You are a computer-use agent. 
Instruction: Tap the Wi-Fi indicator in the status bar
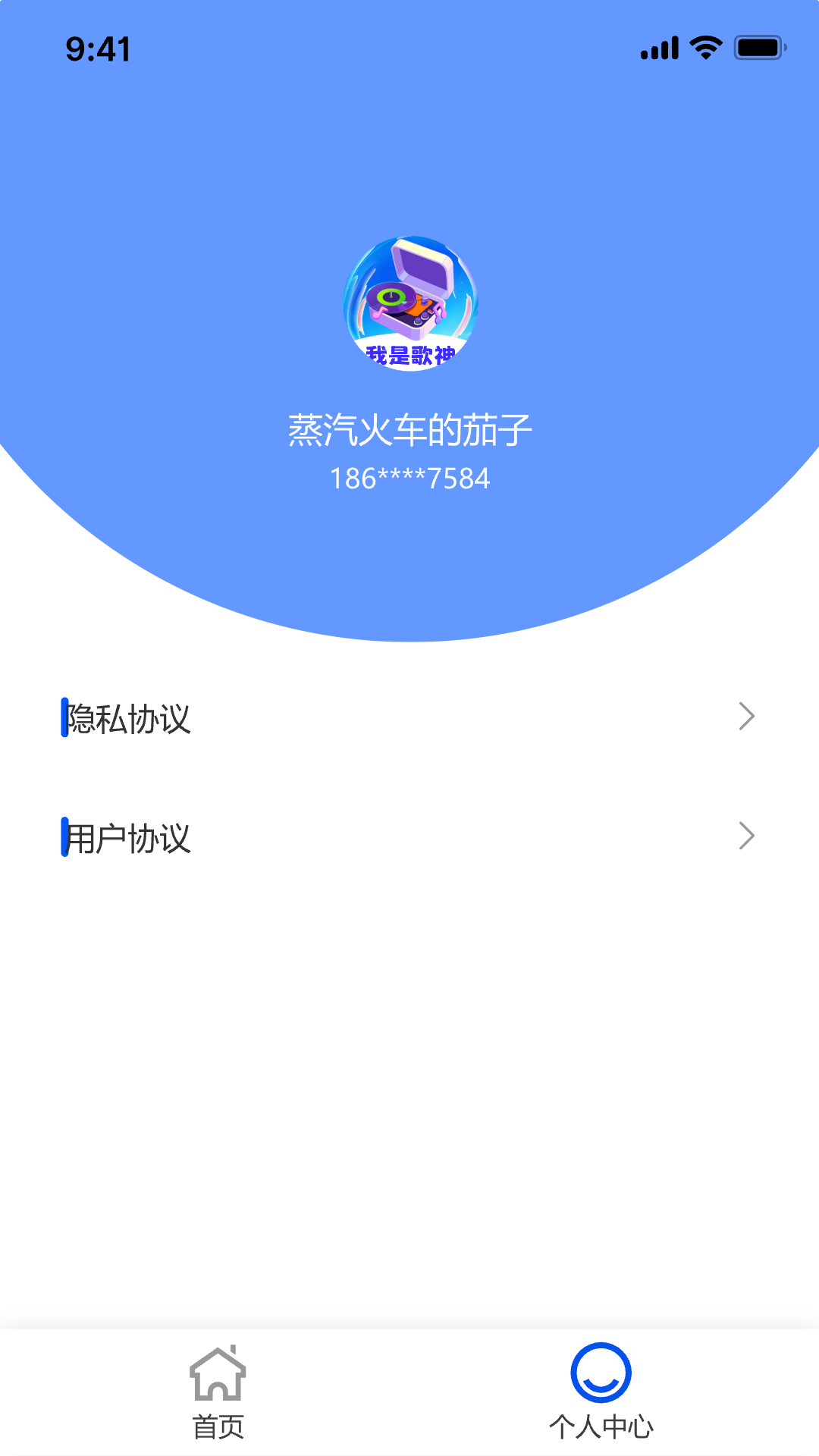(x=704, y=47)
